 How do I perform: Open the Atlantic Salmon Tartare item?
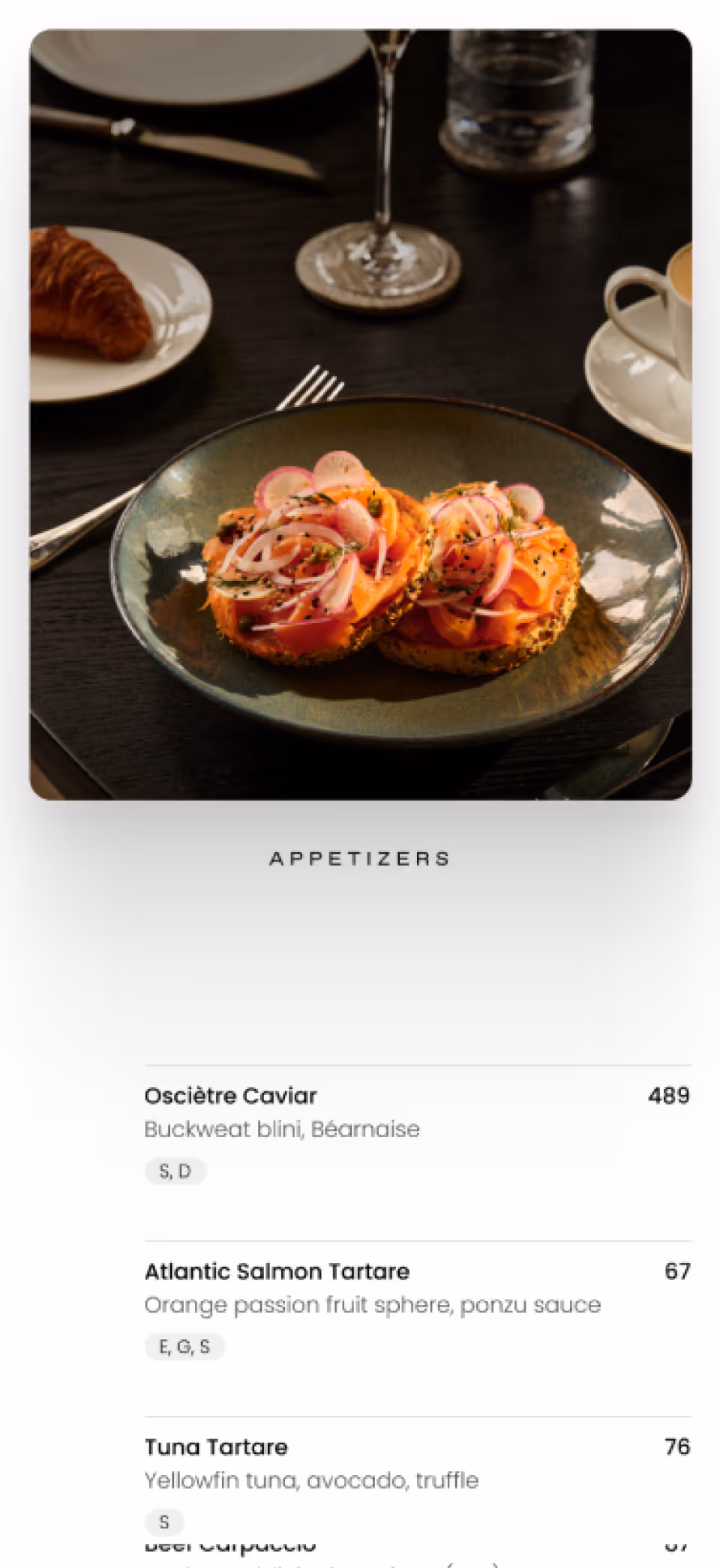pos(277,1271)
